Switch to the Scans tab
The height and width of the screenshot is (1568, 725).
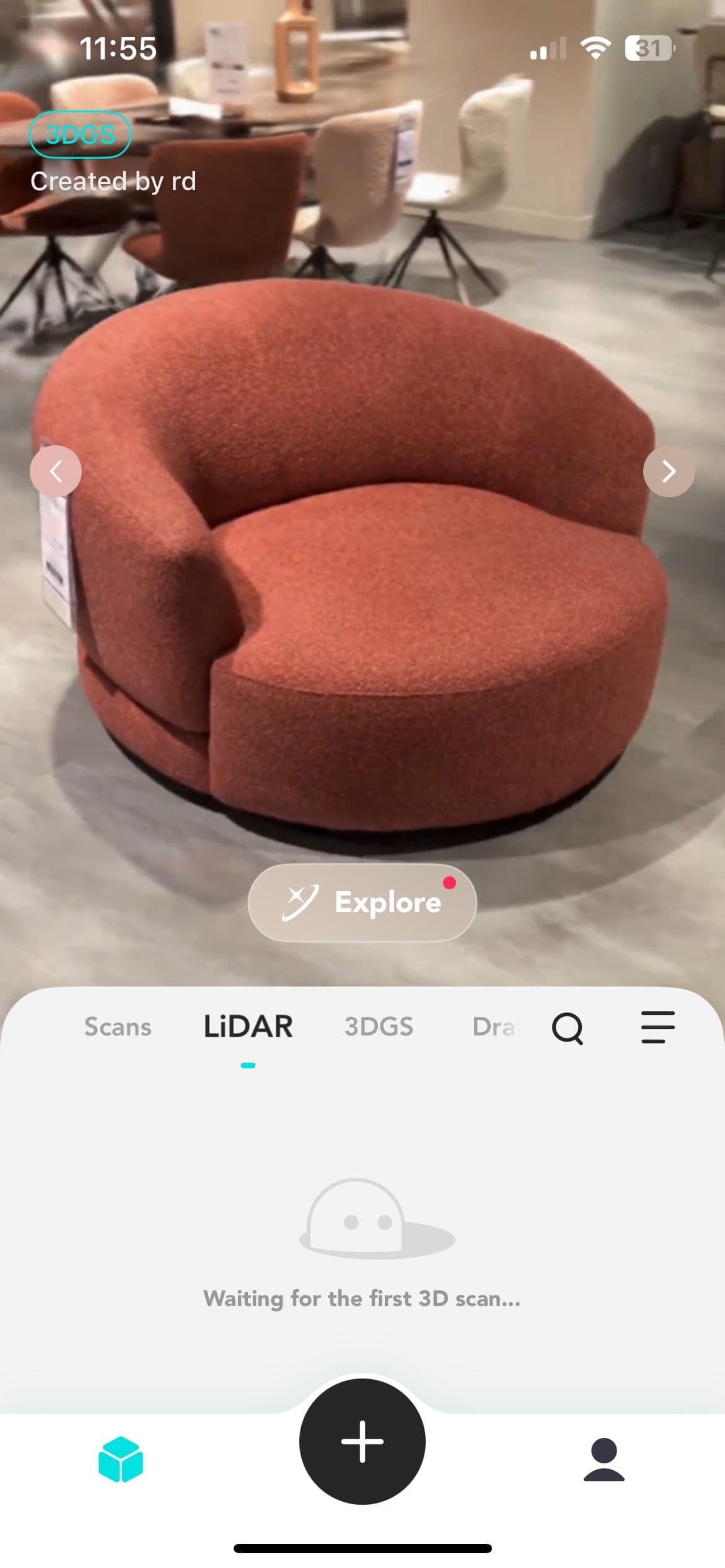118,1027
